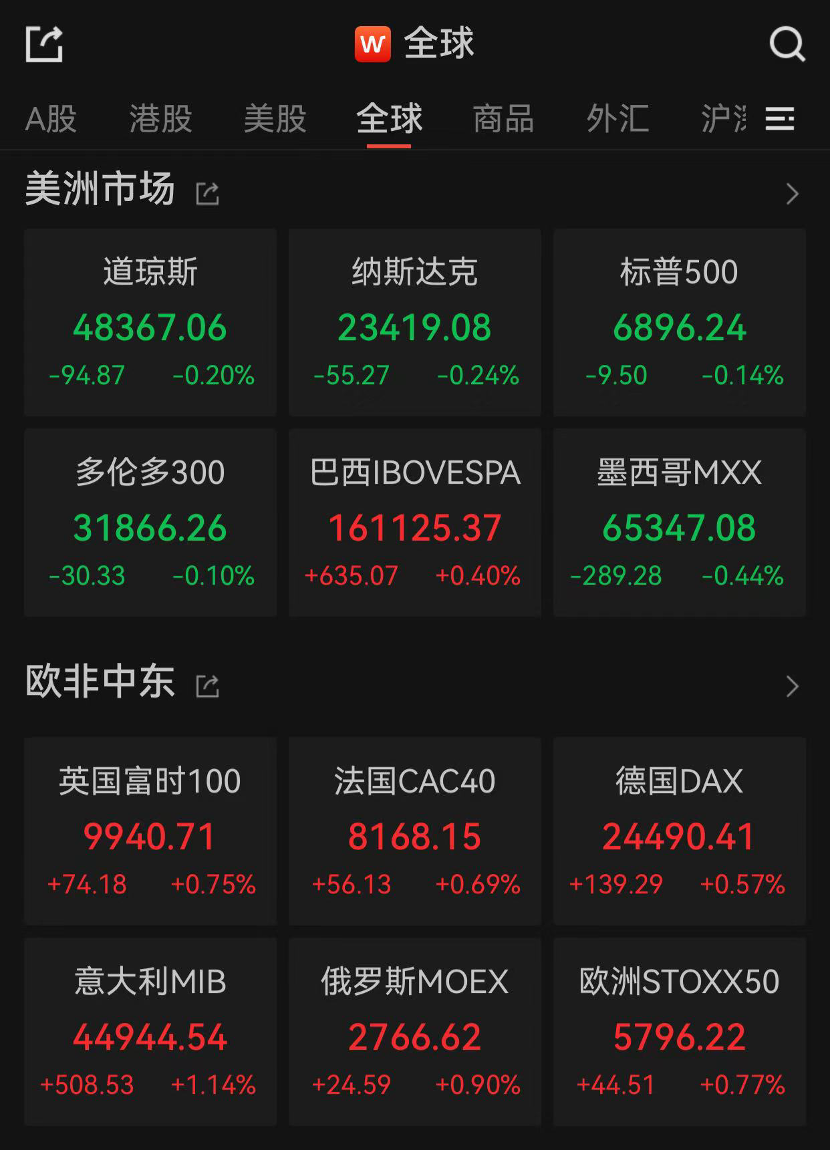
Task: Open the 英国富时100 quote
Action: coord(149,831)
